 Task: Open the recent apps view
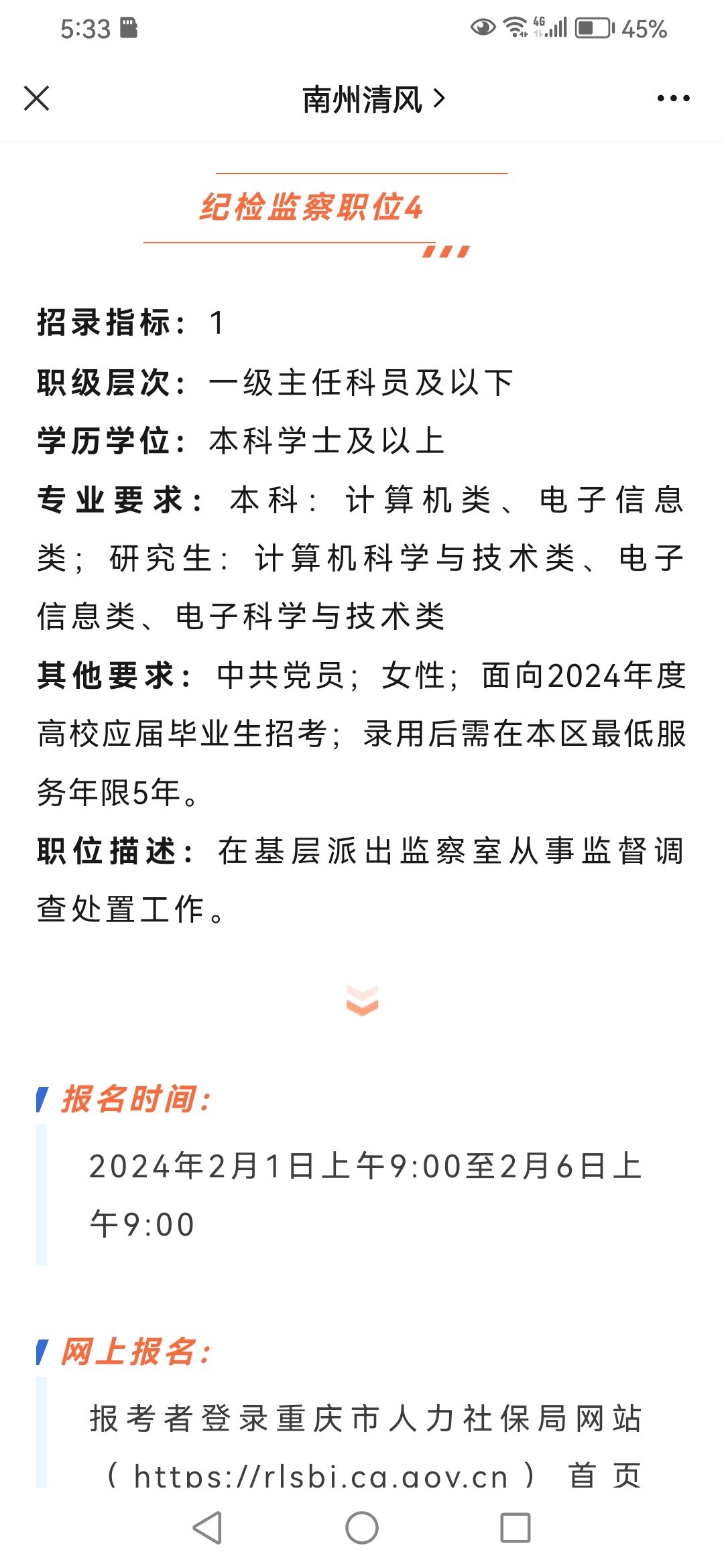516,1528
